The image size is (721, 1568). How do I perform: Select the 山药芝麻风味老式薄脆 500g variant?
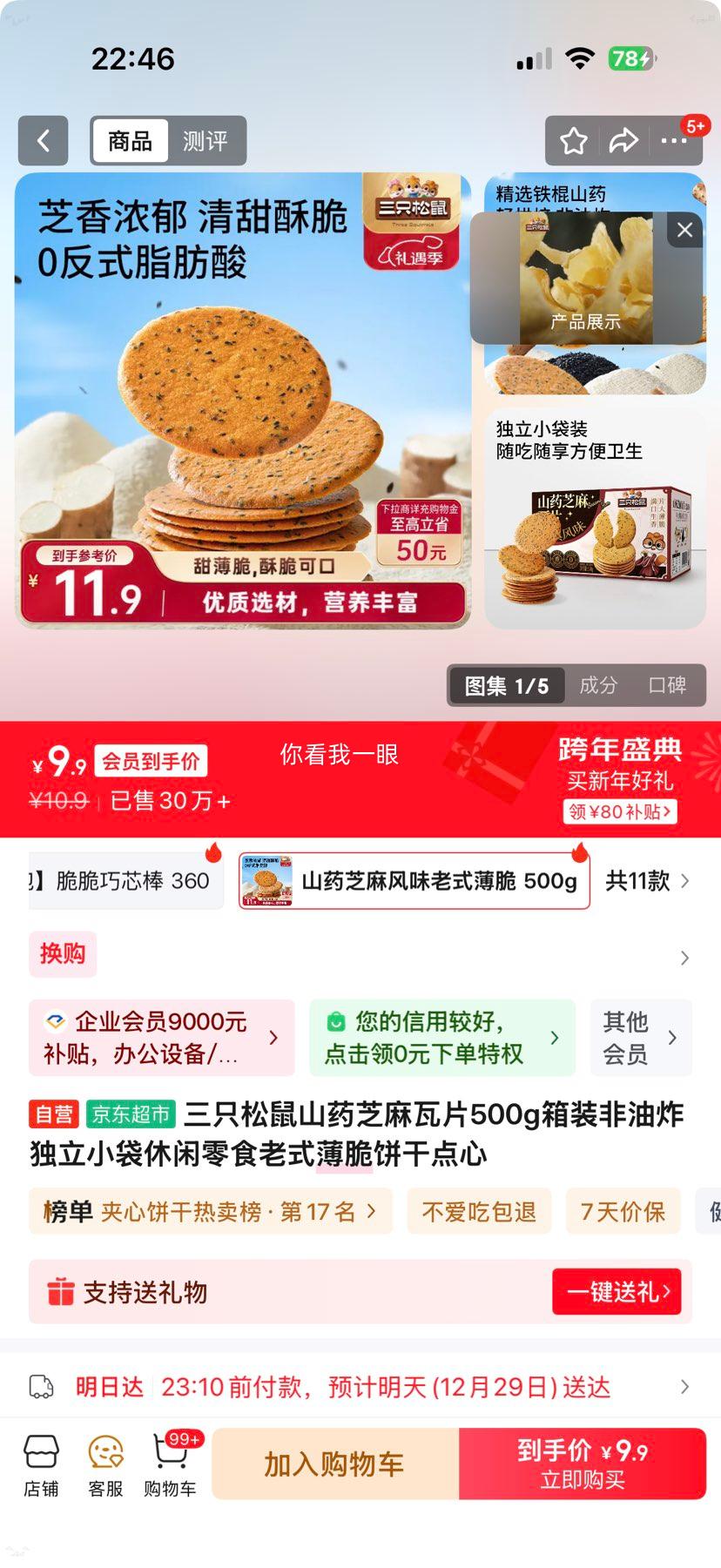pyautogui.click(x=415, y=881)
